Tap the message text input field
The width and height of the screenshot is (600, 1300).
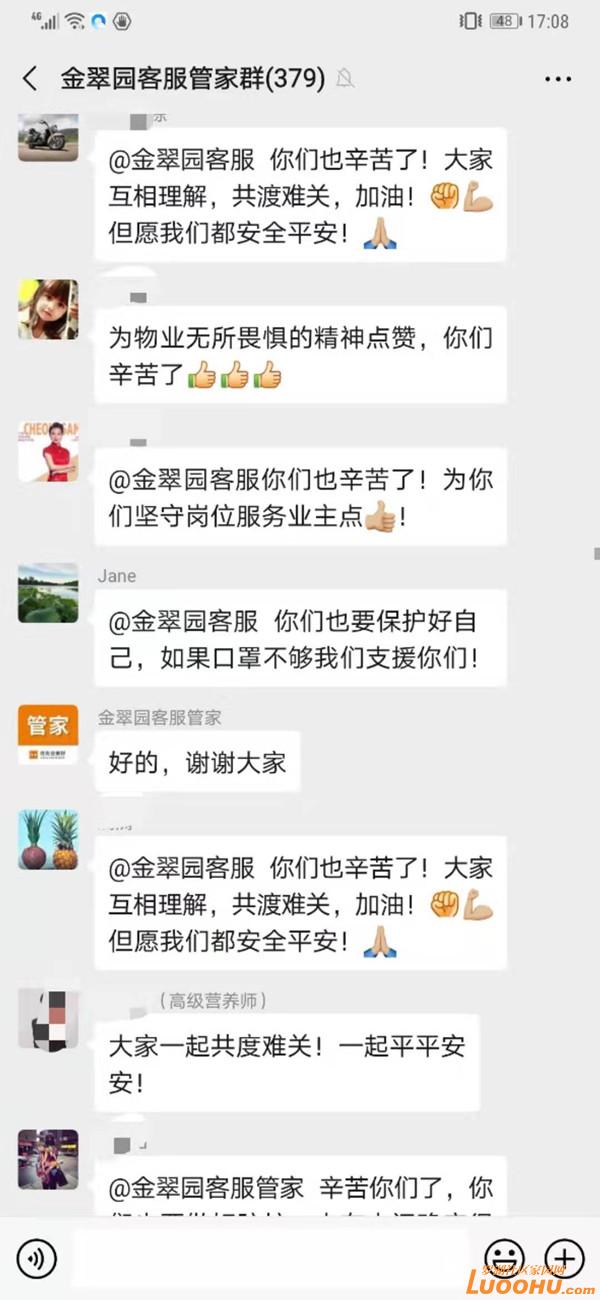(x=270, y=1258)
